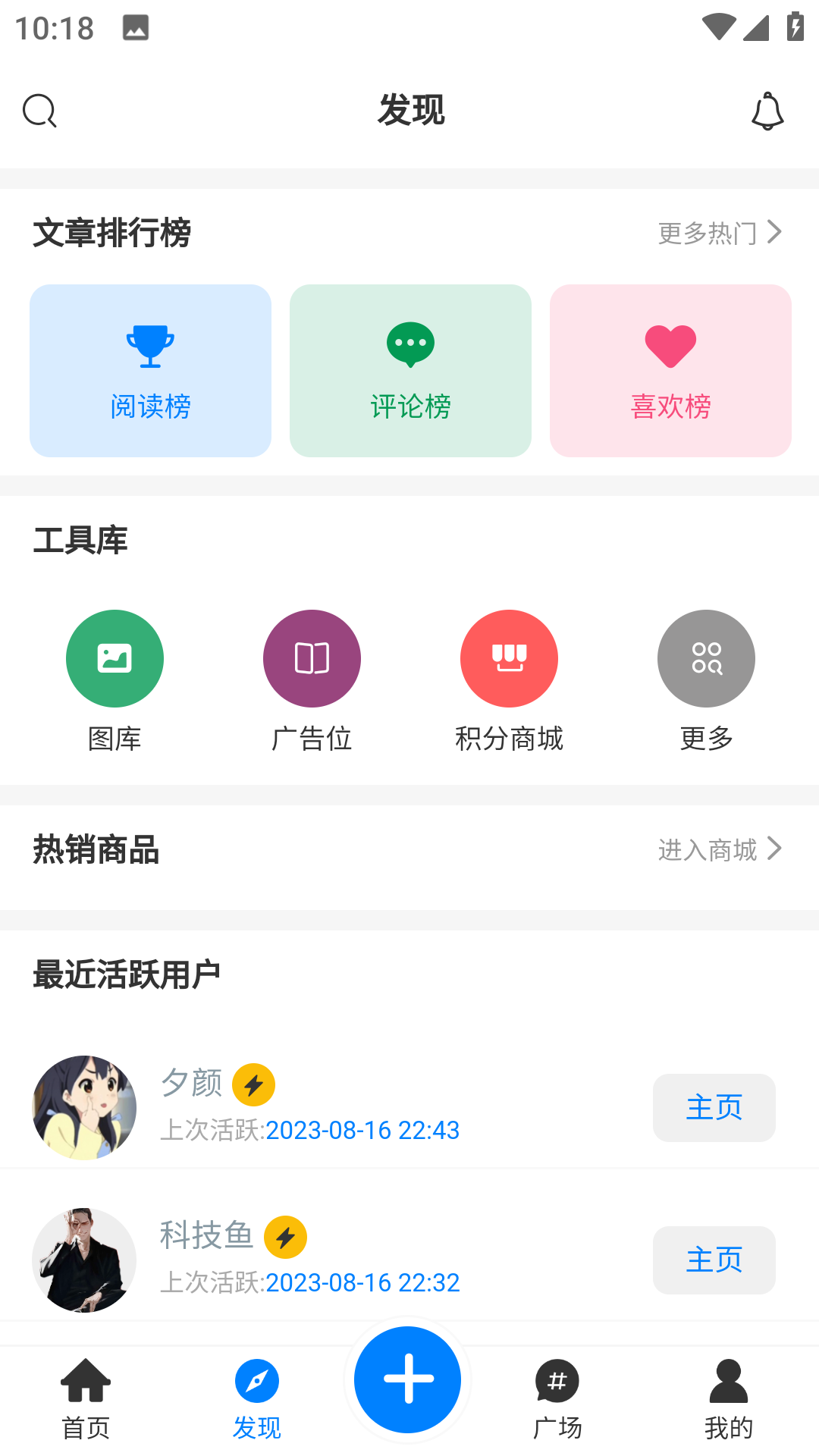Open the 广告位 tool icon

(x=312, y=658)
